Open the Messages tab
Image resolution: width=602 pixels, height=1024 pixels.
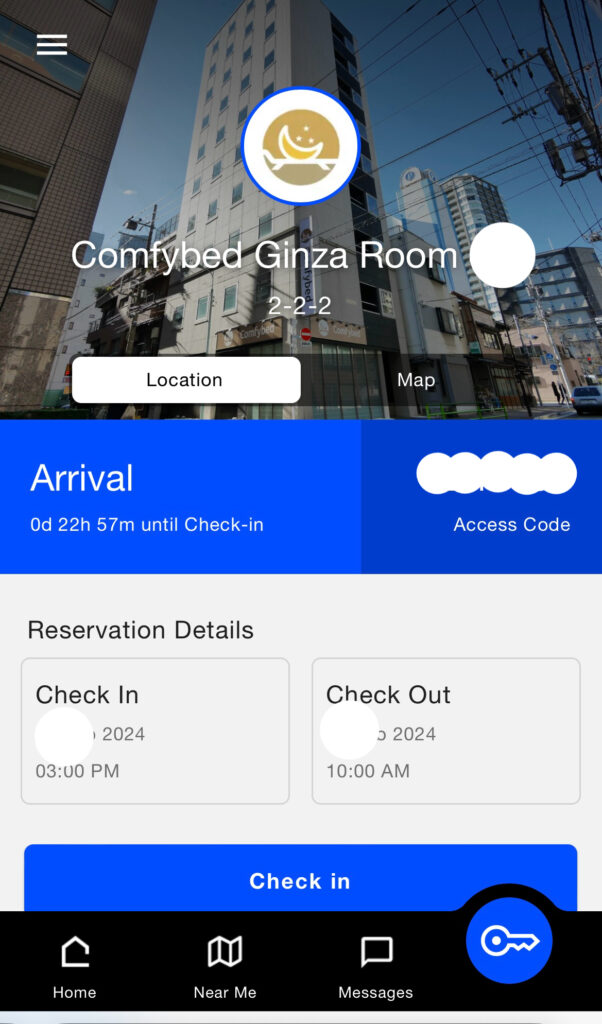376,968
